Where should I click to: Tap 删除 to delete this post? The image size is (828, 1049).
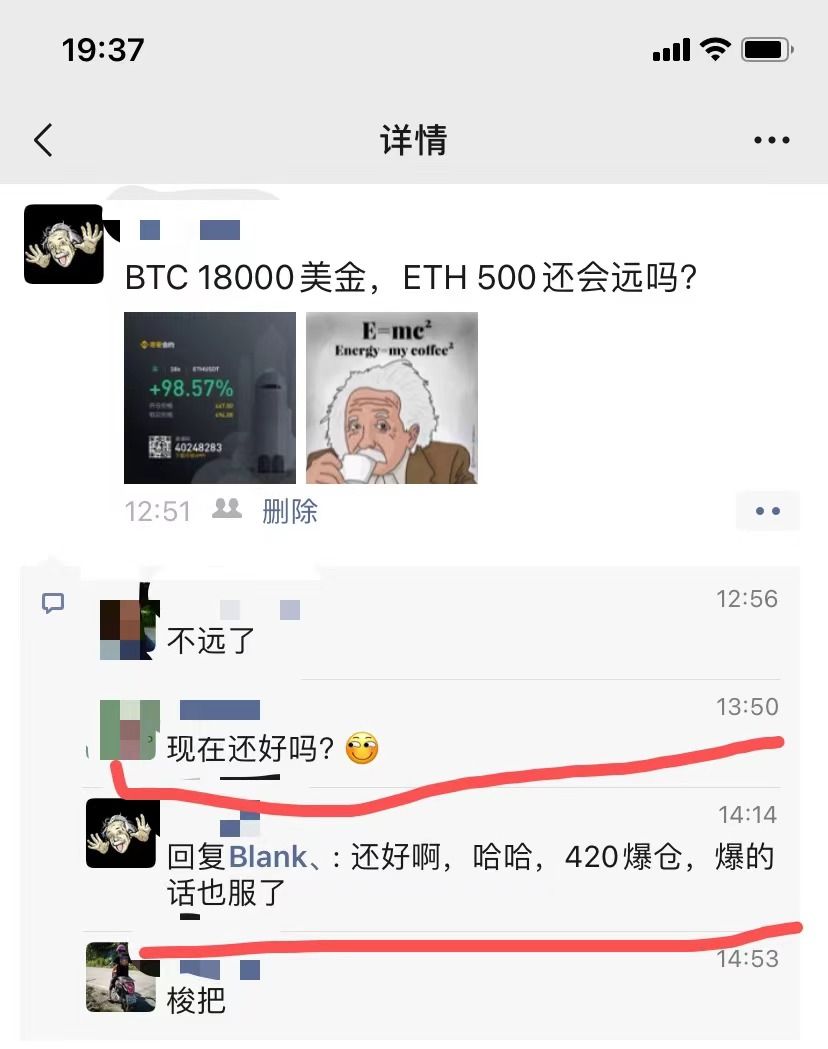tap(290, 511)
